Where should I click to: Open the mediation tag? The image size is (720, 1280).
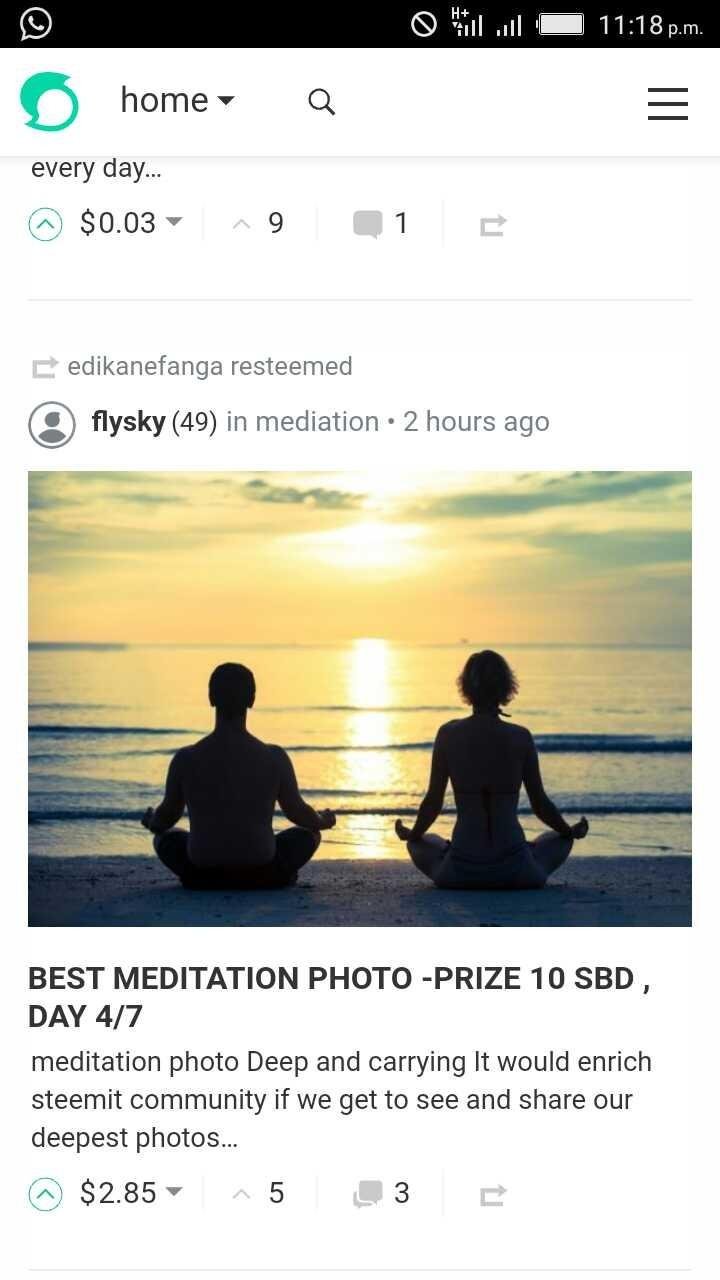click(317, 422)
